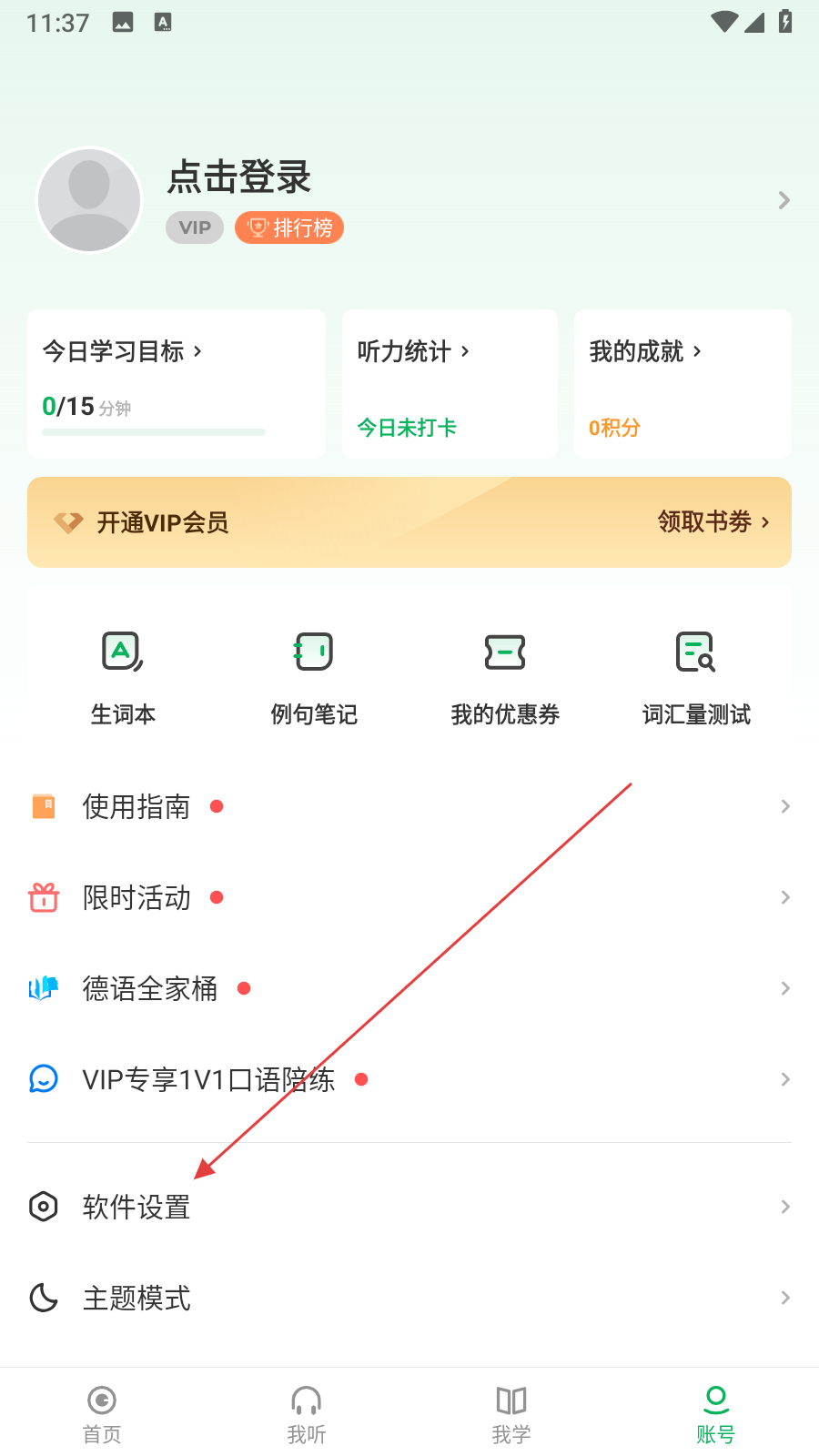Tap 点击登录 to sign in
Viewport: 819px width, 1456px height.
pos(239,177)
